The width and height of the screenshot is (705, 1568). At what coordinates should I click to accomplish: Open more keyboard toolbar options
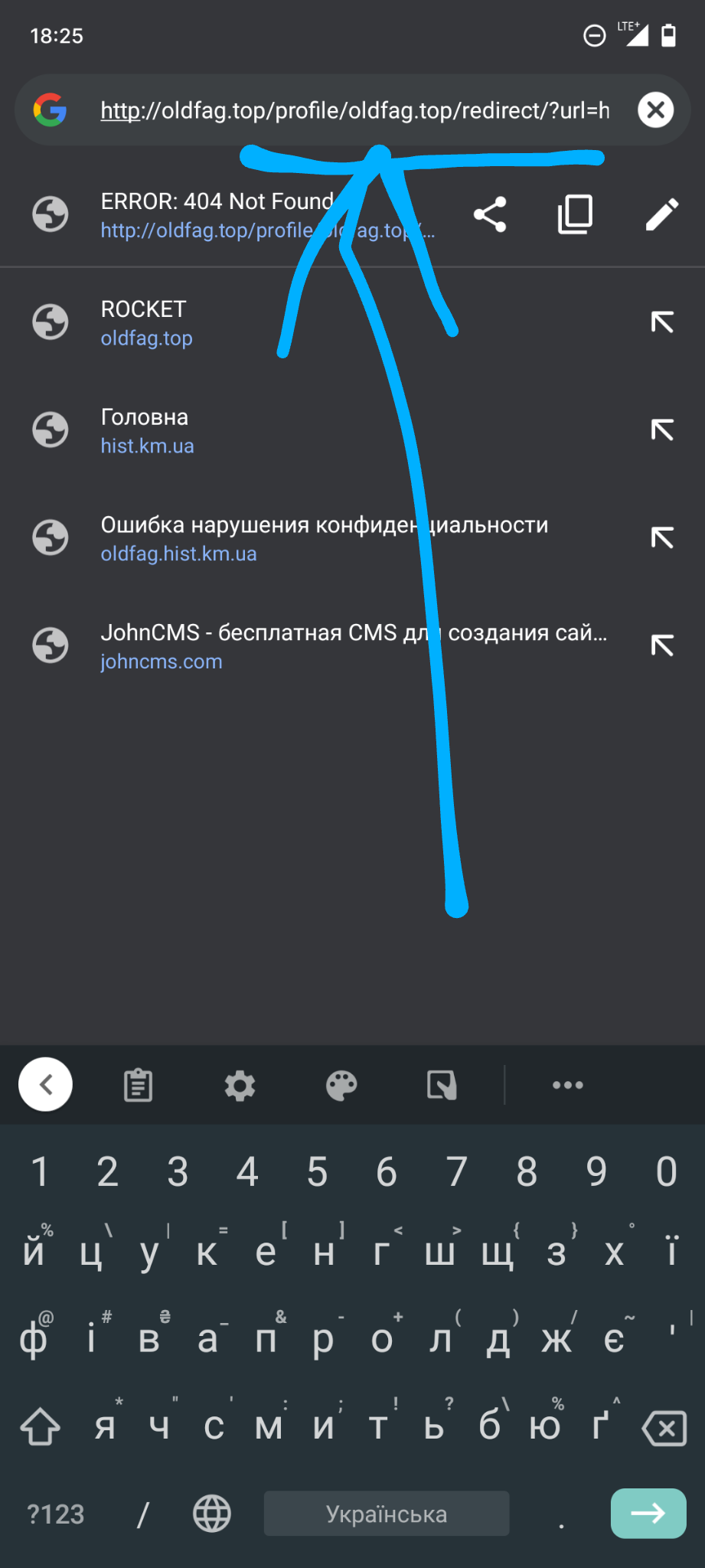tap(567, 1085)
